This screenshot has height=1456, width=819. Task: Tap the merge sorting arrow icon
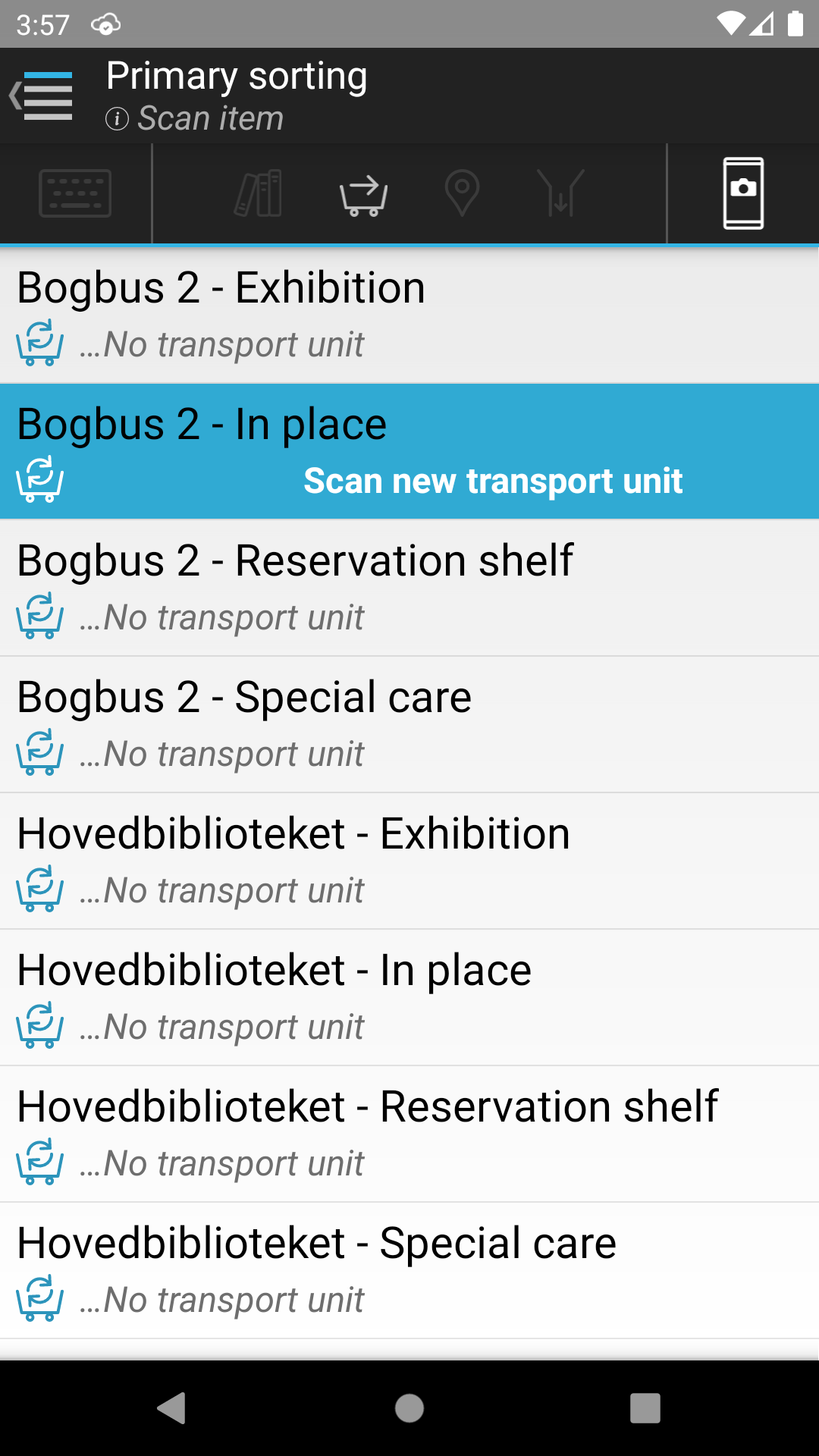560,193
